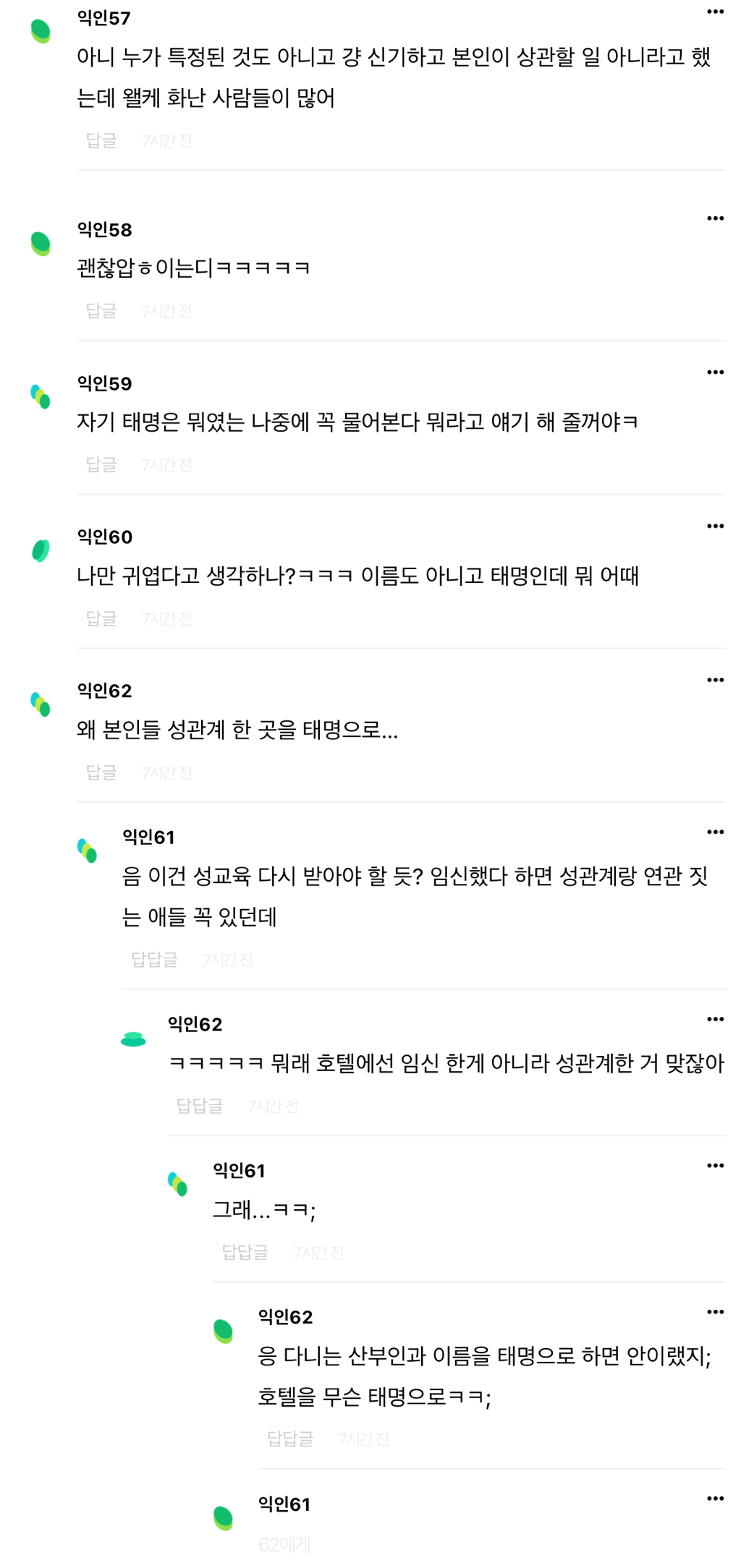Tap 답답글 under reply '뭐래 호텔에선 임신'
Viewport: 741px width, 1568px height.
200,1106
